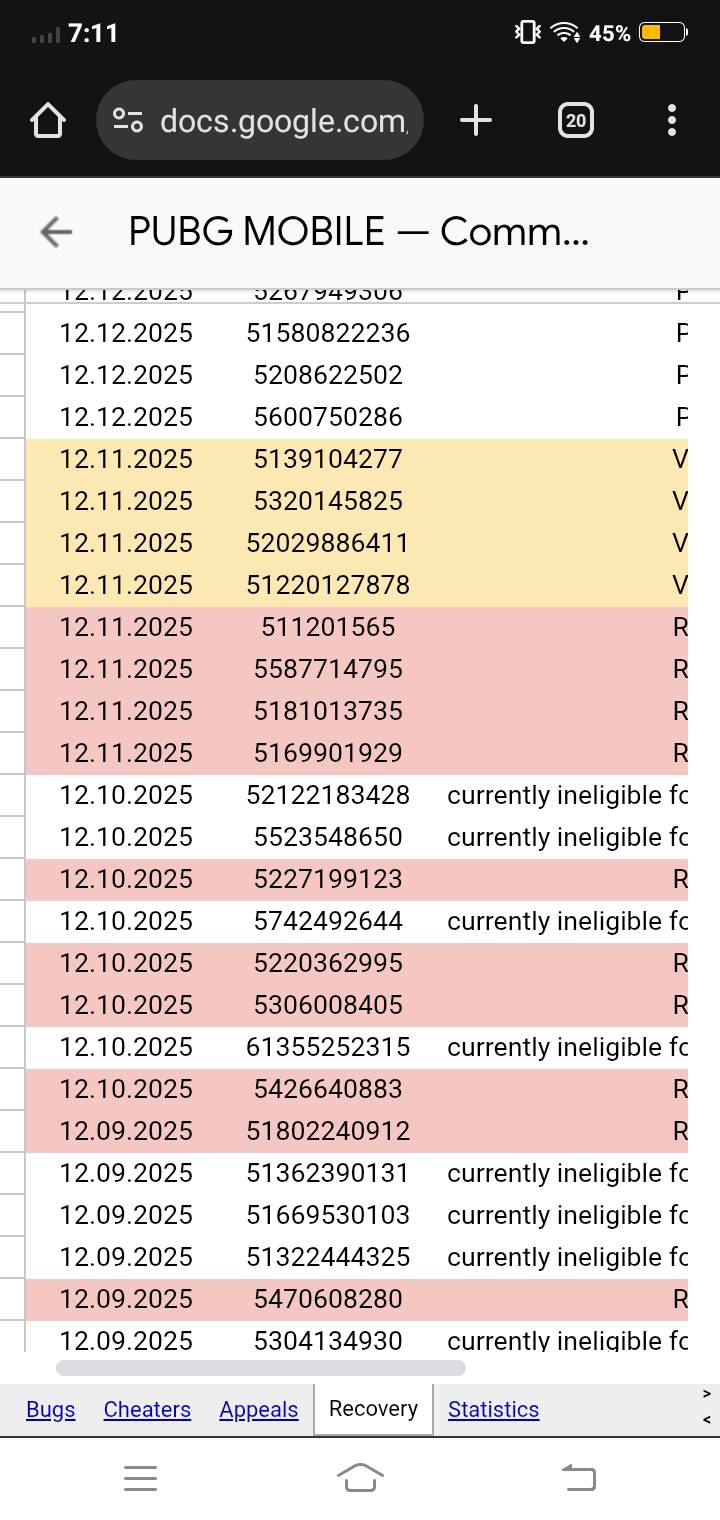Open a new browser tab

(476, 121)
